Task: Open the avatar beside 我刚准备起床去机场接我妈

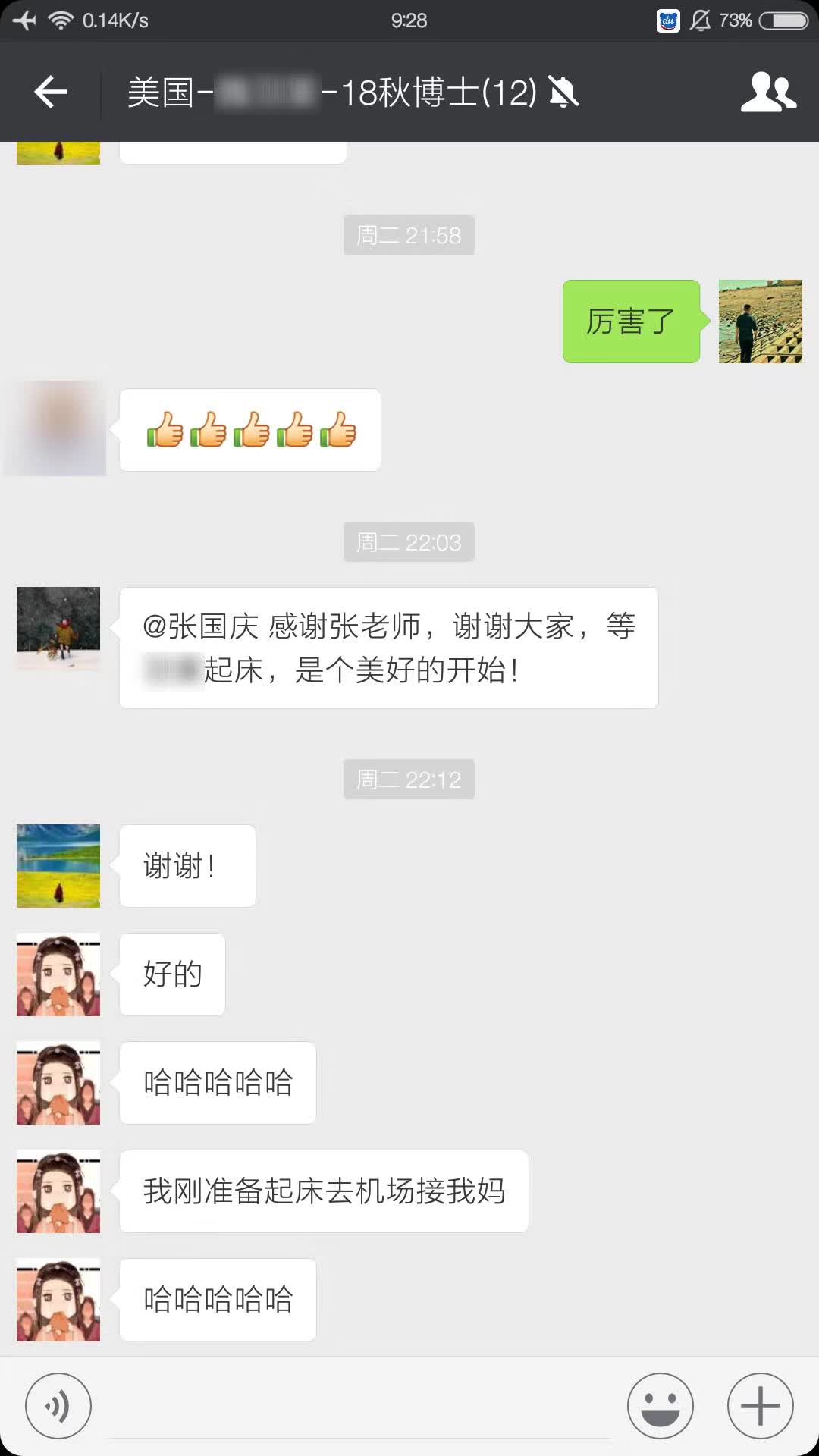Action: tap(58, 1191)
